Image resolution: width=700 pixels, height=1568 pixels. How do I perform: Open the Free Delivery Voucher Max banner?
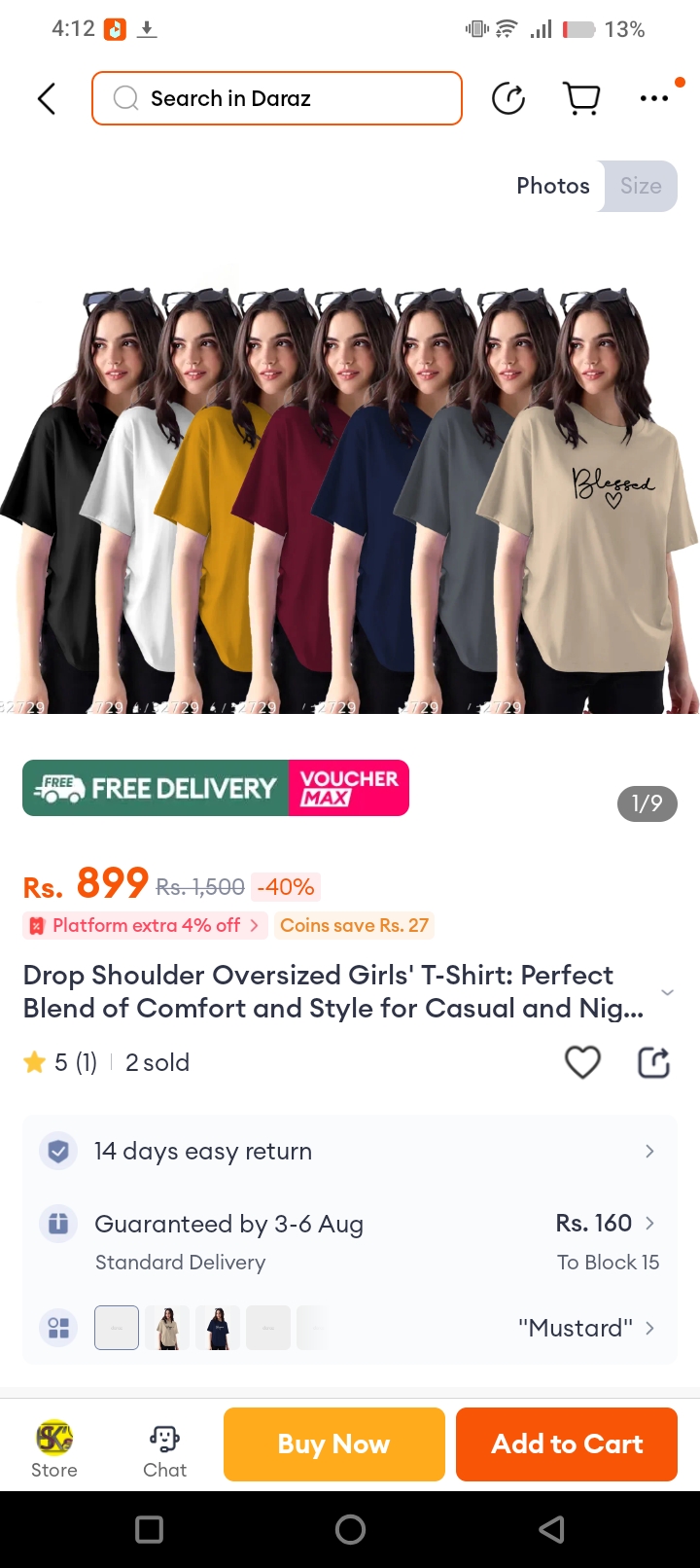coord(216,788)
